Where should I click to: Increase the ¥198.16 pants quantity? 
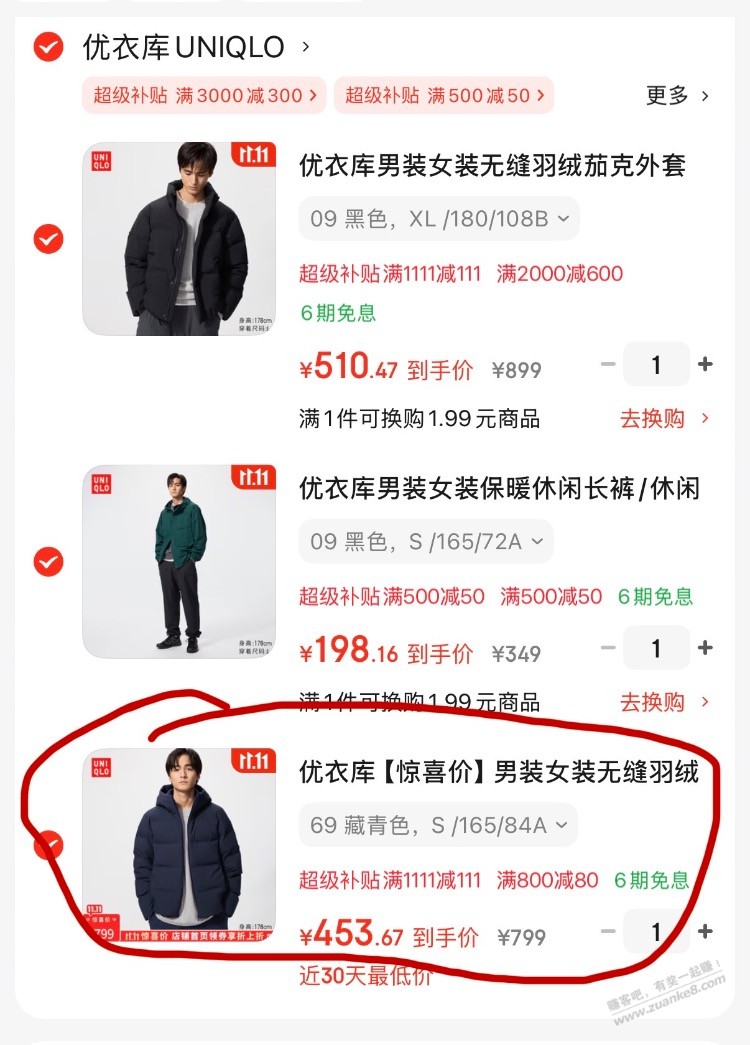point(705,648)
